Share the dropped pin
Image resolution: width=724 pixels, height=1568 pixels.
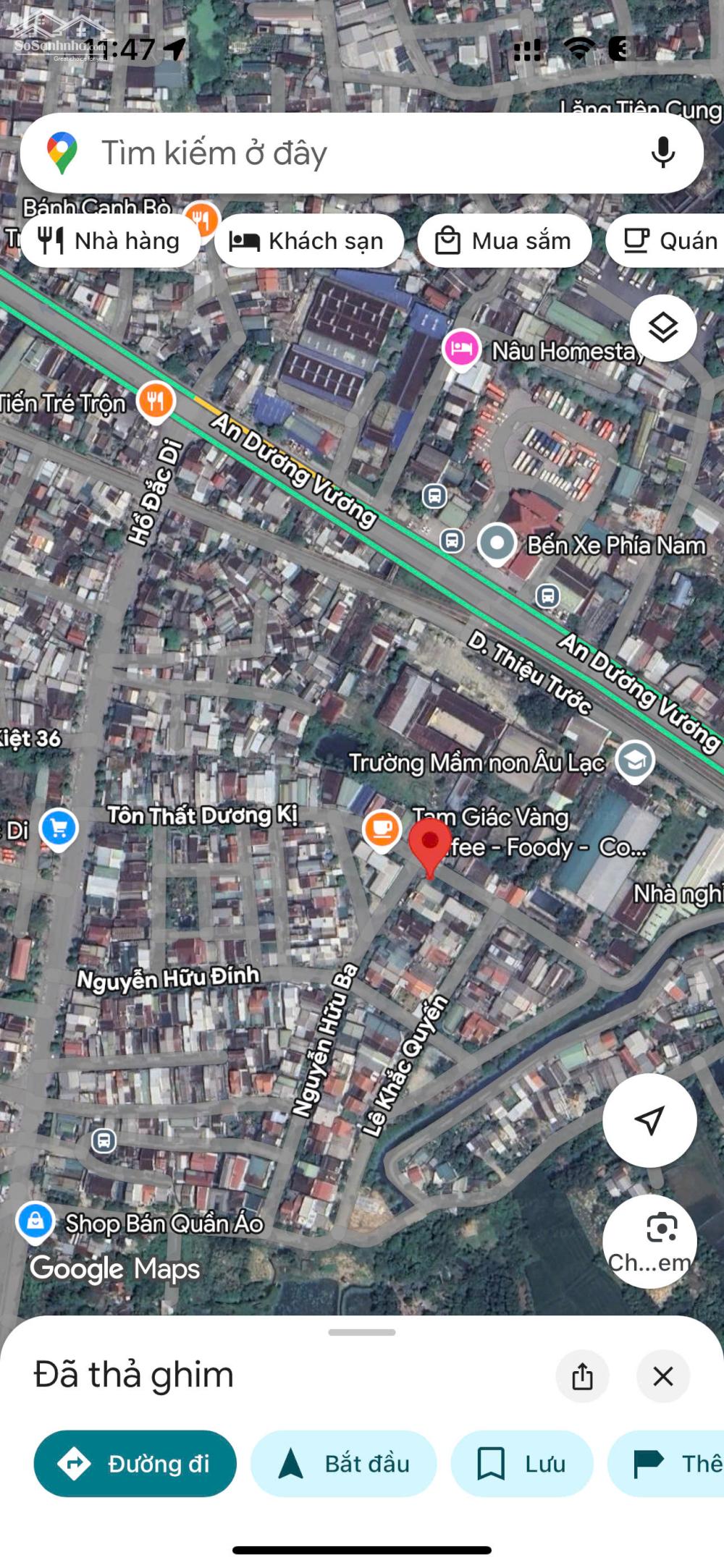pos(582,1376)
